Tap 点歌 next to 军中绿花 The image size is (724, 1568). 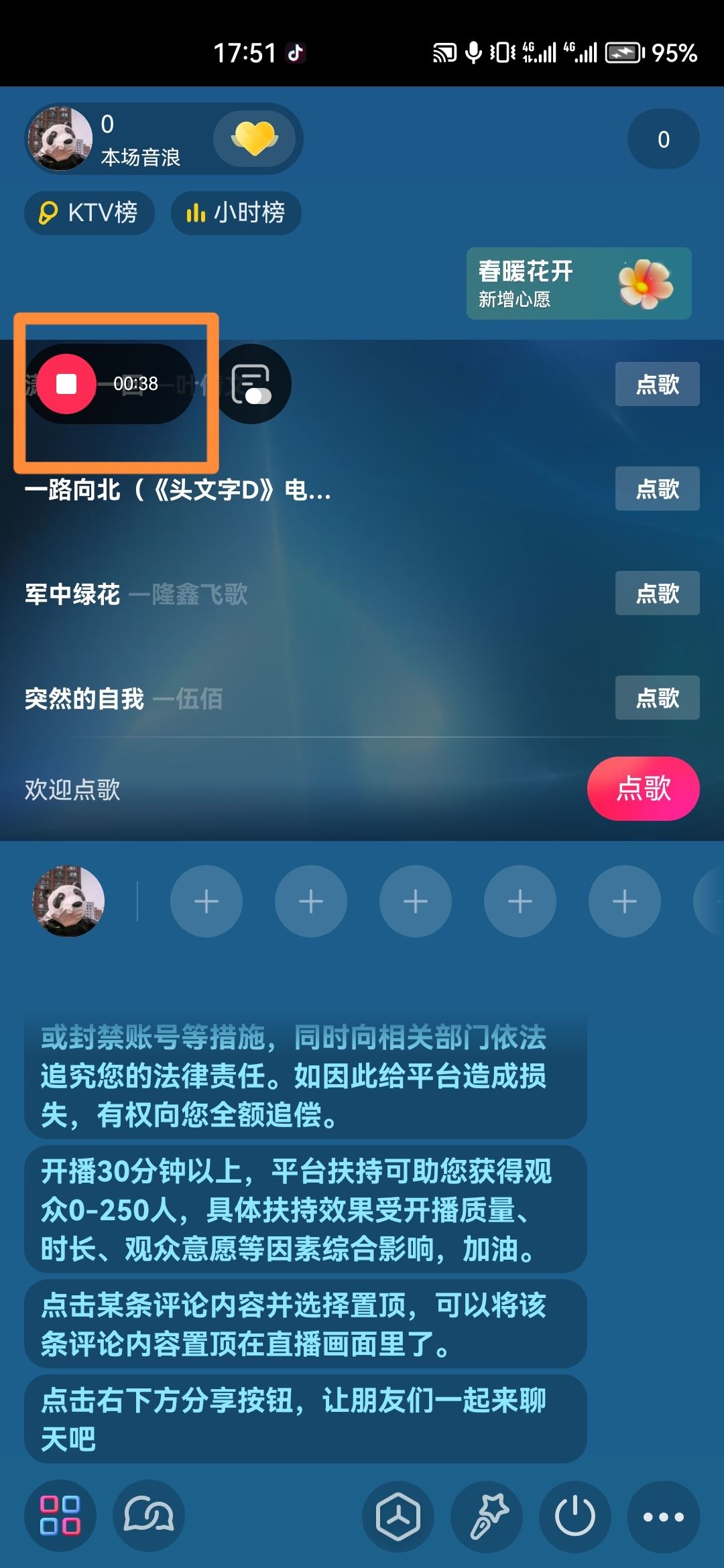coord(657,593)
